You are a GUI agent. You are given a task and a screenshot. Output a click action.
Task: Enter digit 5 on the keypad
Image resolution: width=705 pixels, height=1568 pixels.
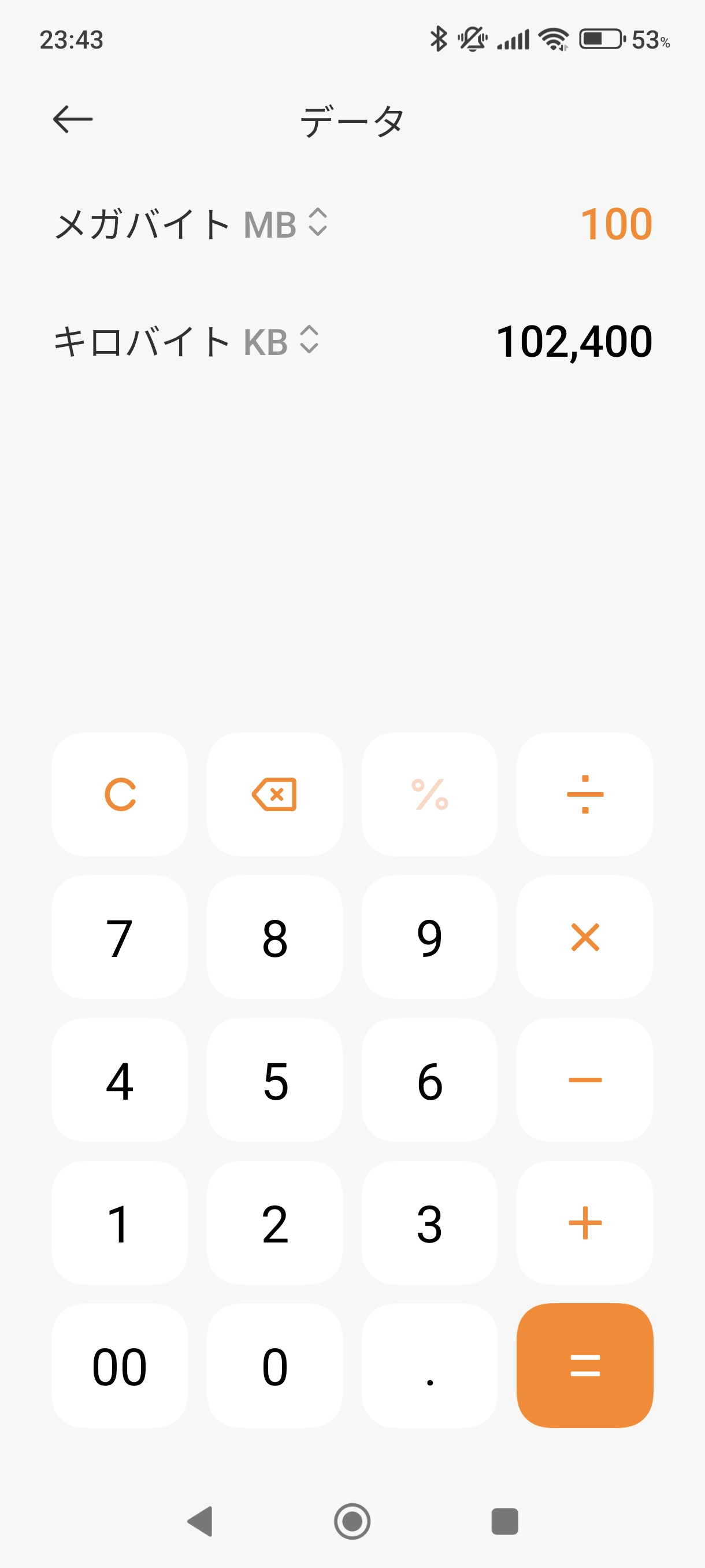pos(275,1079)
